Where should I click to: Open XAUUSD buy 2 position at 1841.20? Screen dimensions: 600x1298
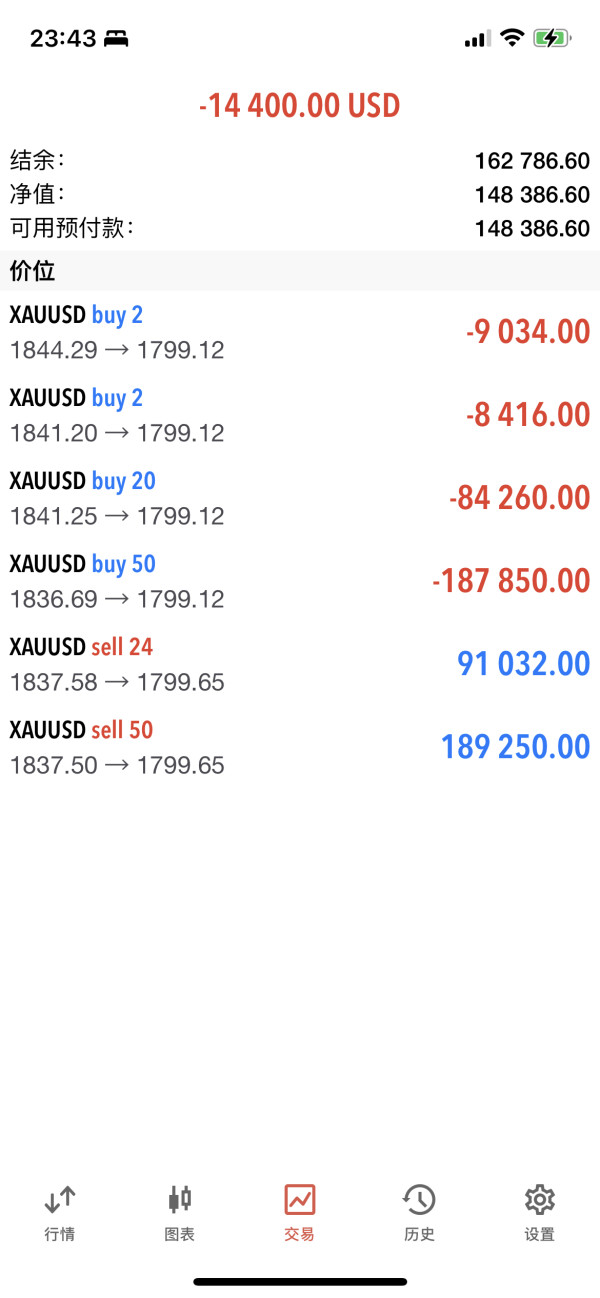pyautogui.click(x=300, y=415)
